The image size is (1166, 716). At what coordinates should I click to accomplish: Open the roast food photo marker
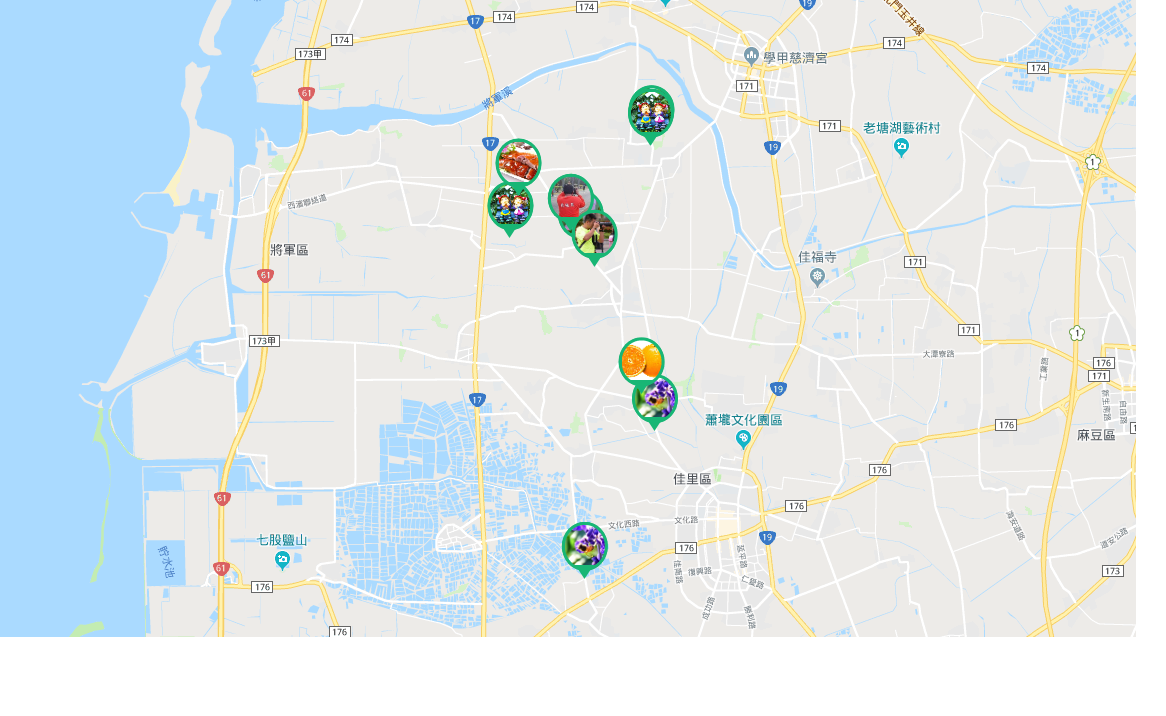[x=519, y=161]
